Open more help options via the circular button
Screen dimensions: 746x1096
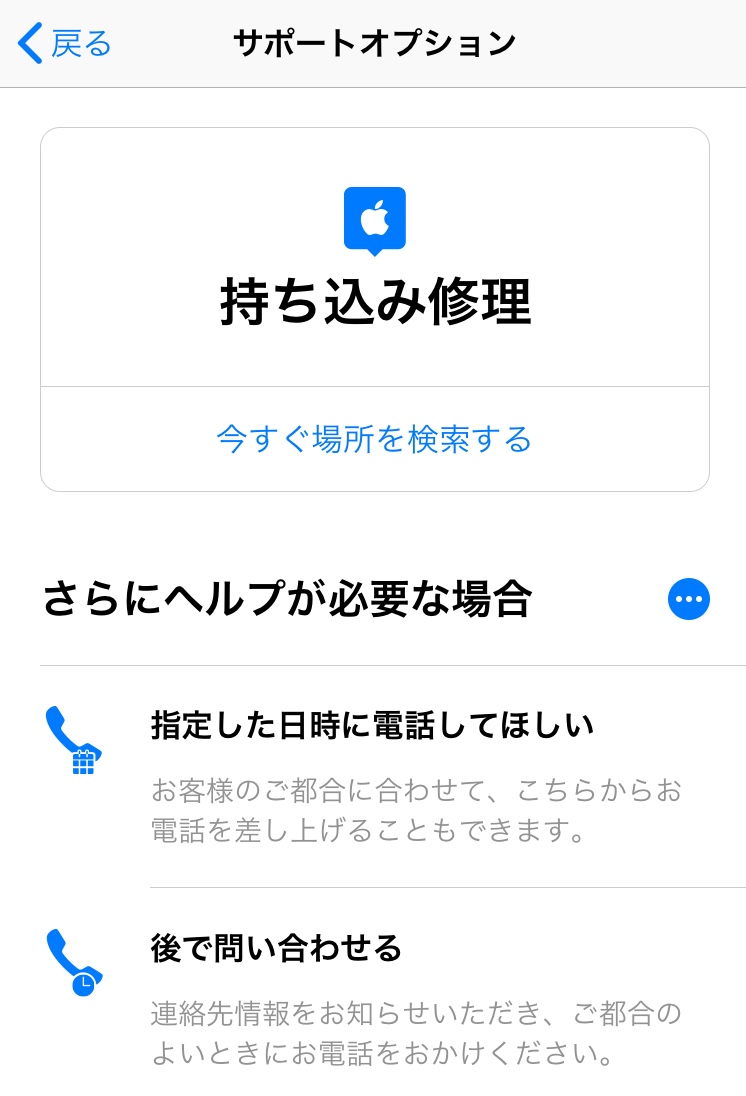tap(688, 599)
